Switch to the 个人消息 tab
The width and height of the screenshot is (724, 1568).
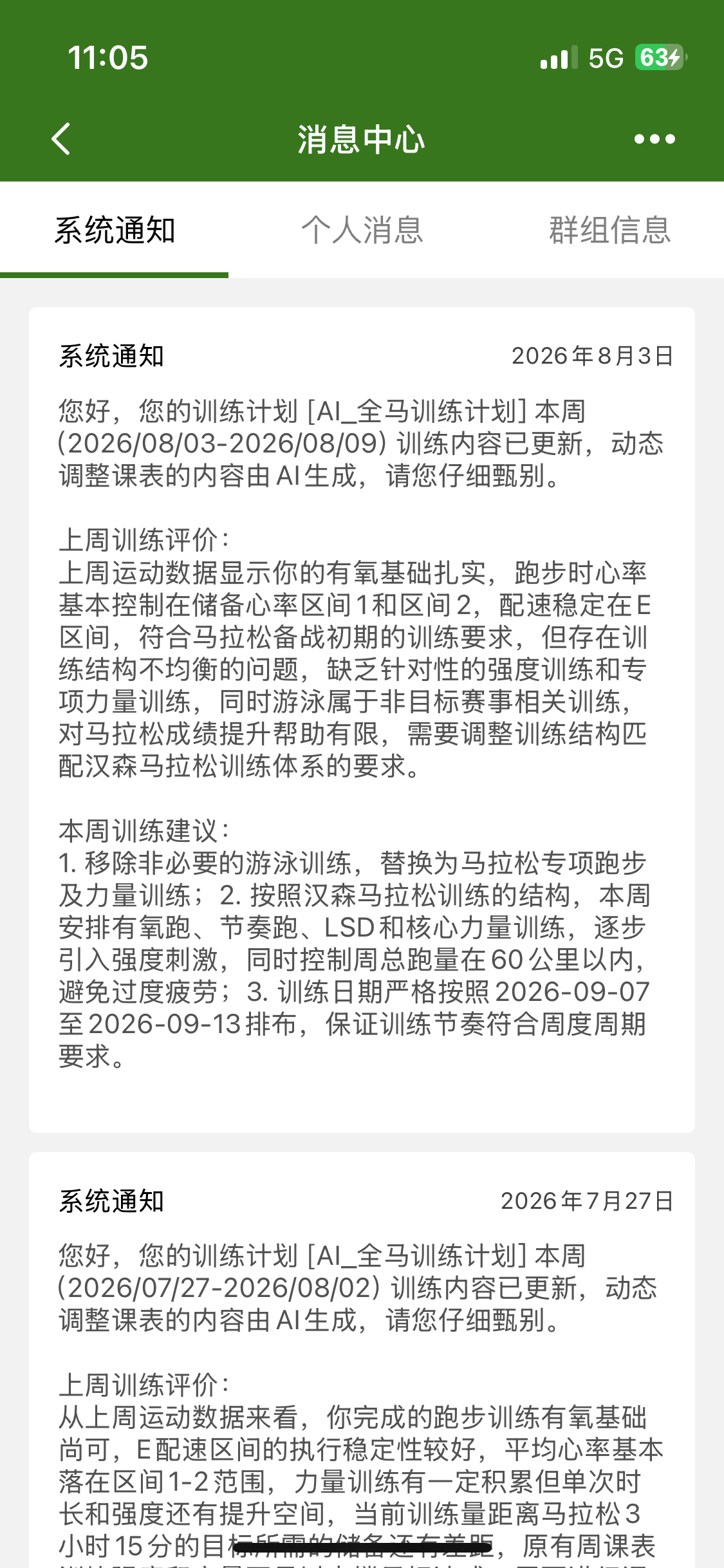[x=362, y=230]
